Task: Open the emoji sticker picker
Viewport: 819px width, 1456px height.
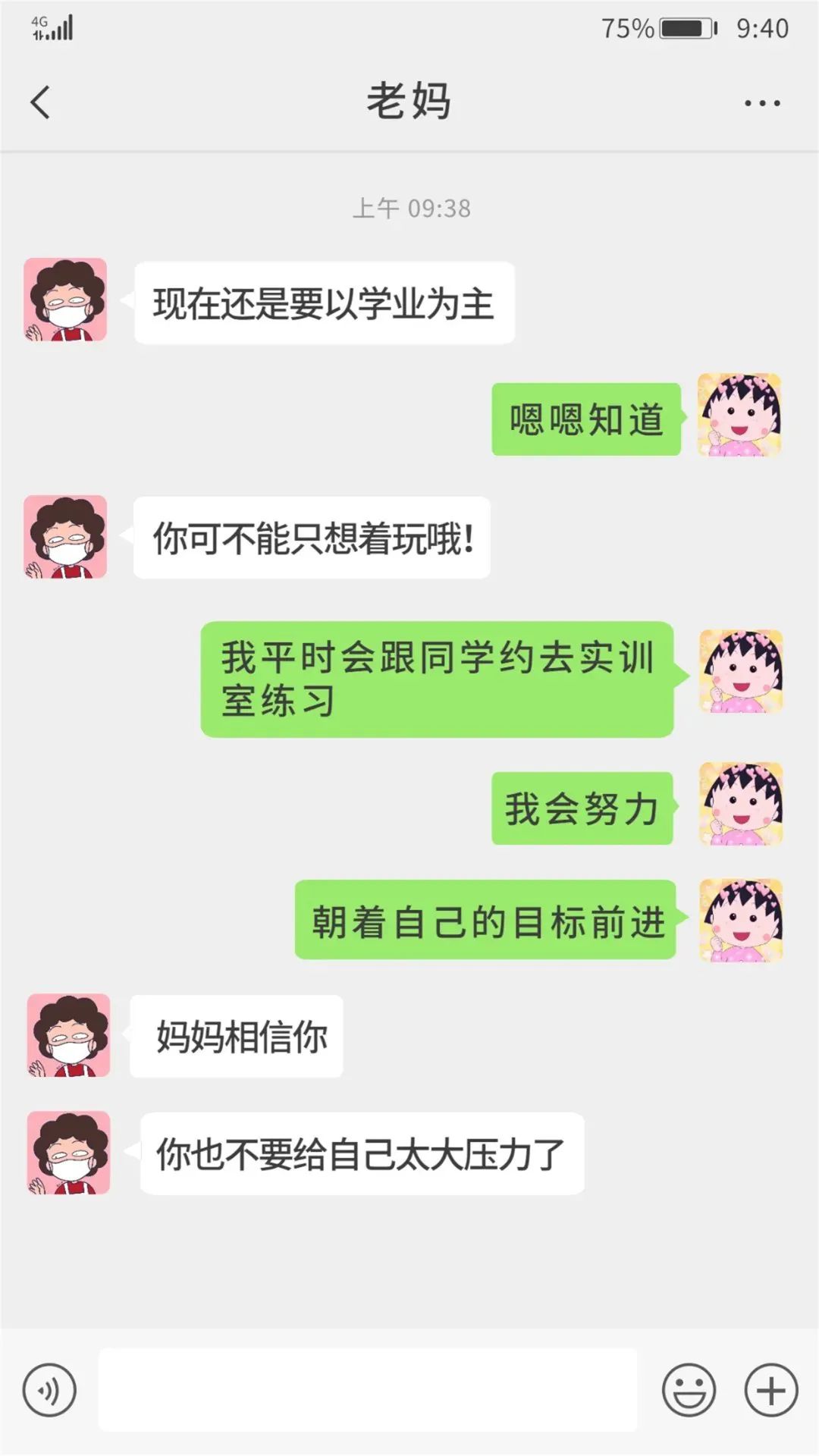Action: [689, 1390]
